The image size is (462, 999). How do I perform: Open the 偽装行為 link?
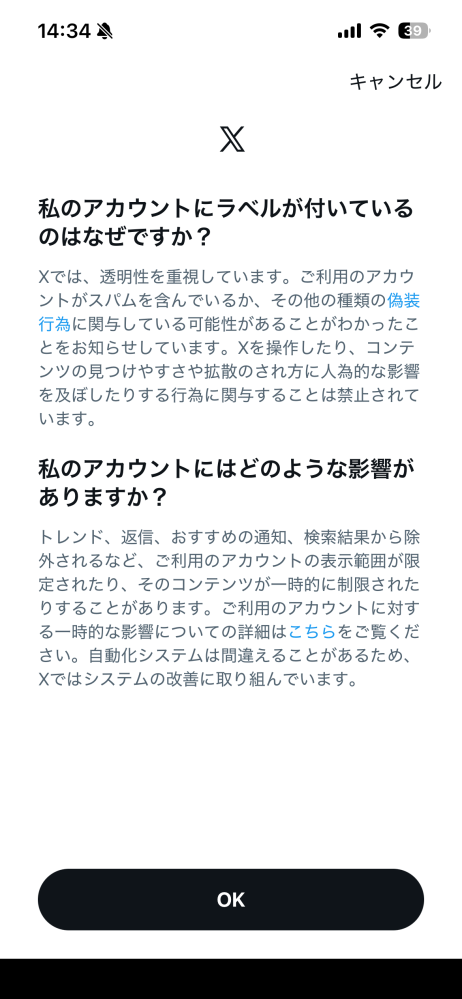click(403, 301)
